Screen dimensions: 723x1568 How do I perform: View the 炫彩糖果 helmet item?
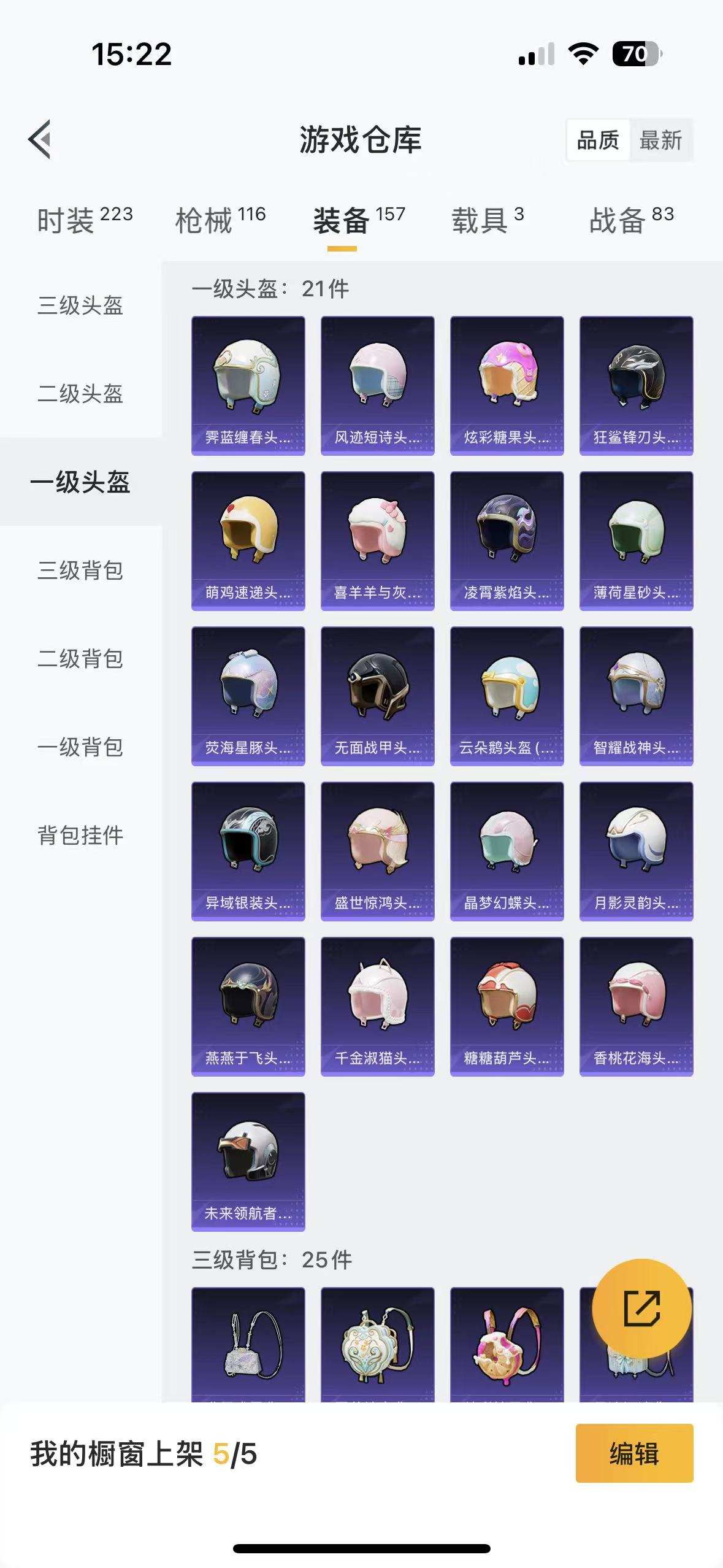[x=507, y=385]
